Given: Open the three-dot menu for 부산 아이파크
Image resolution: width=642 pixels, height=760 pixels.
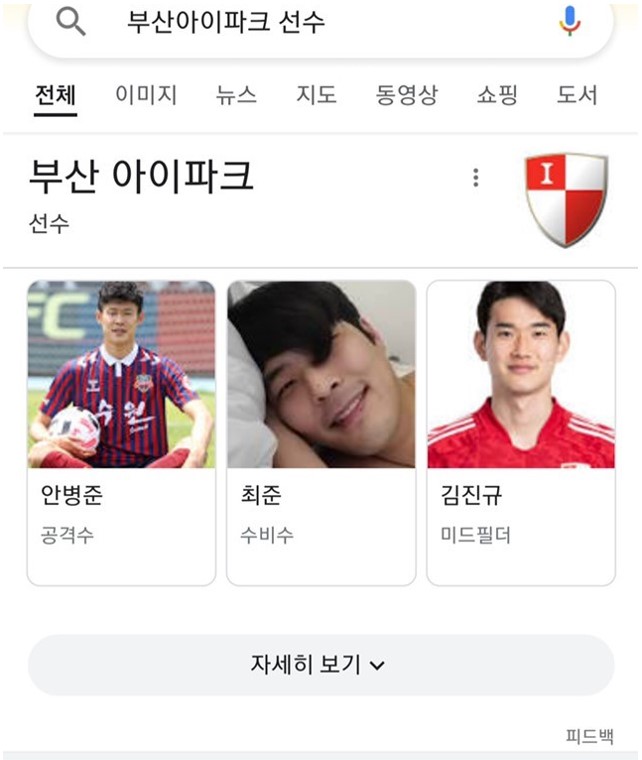Looking at the screenshot, I should click(x=475, y=178).
